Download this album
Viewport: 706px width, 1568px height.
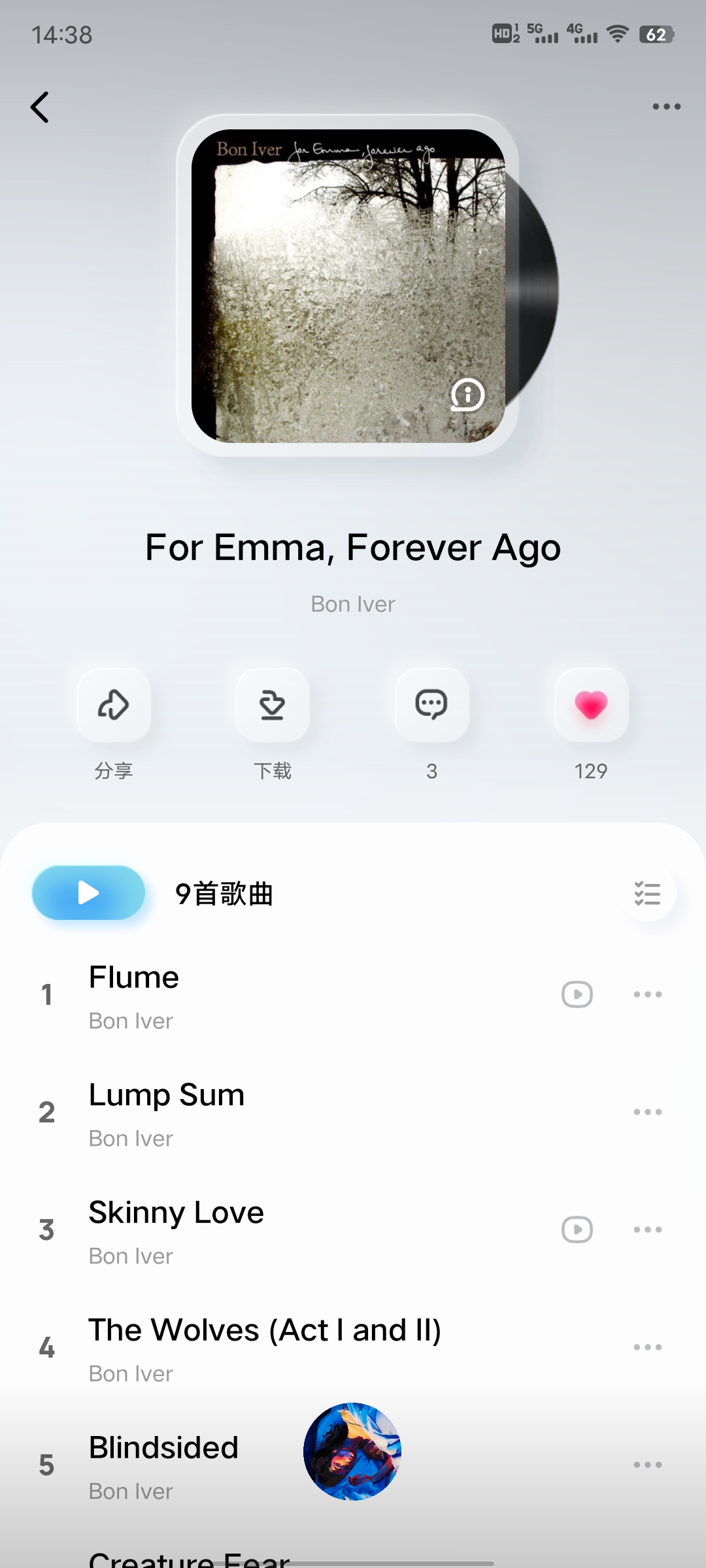tap(273, 705)
